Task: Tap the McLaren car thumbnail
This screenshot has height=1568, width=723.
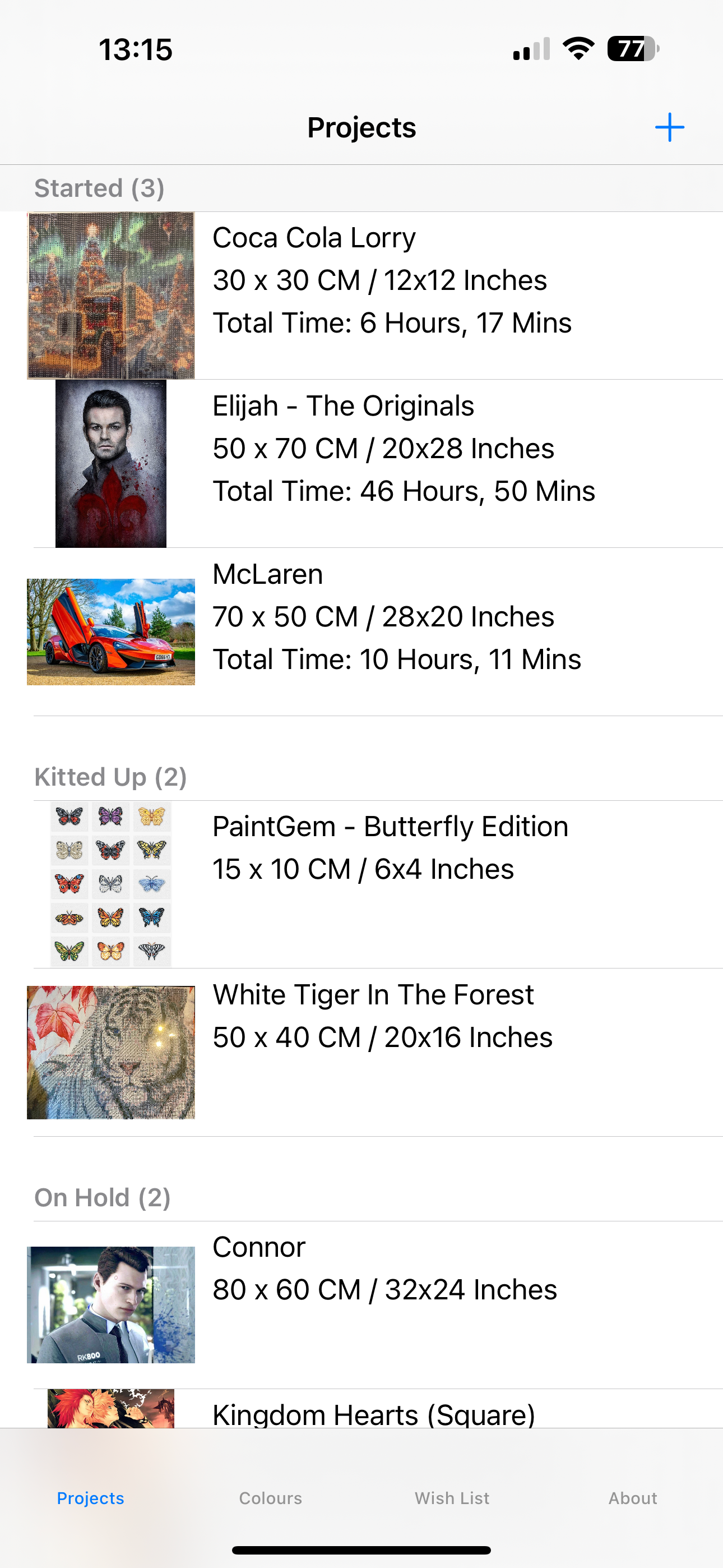Action: pos(112,630)
